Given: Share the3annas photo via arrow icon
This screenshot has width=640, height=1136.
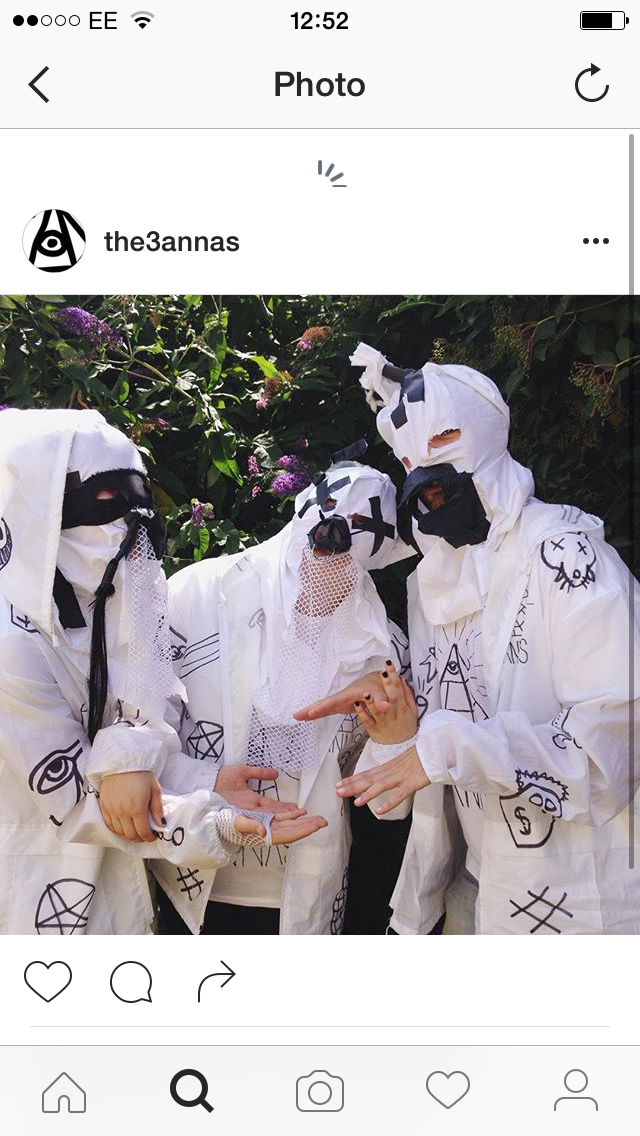Looking at the screenshot, I should point(216,982).
